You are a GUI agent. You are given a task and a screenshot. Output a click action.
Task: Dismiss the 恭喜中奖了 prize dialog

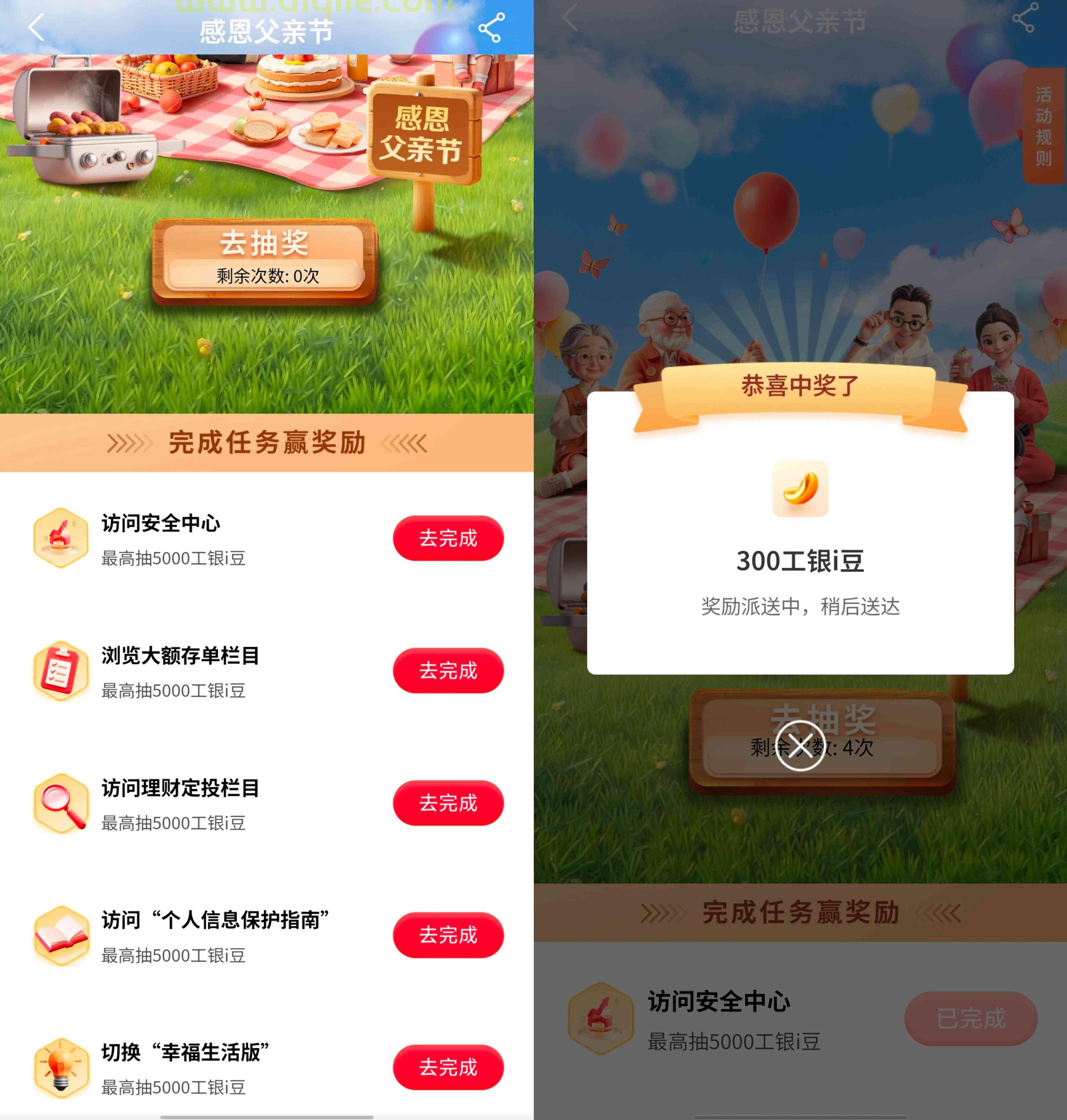[800, 745]
